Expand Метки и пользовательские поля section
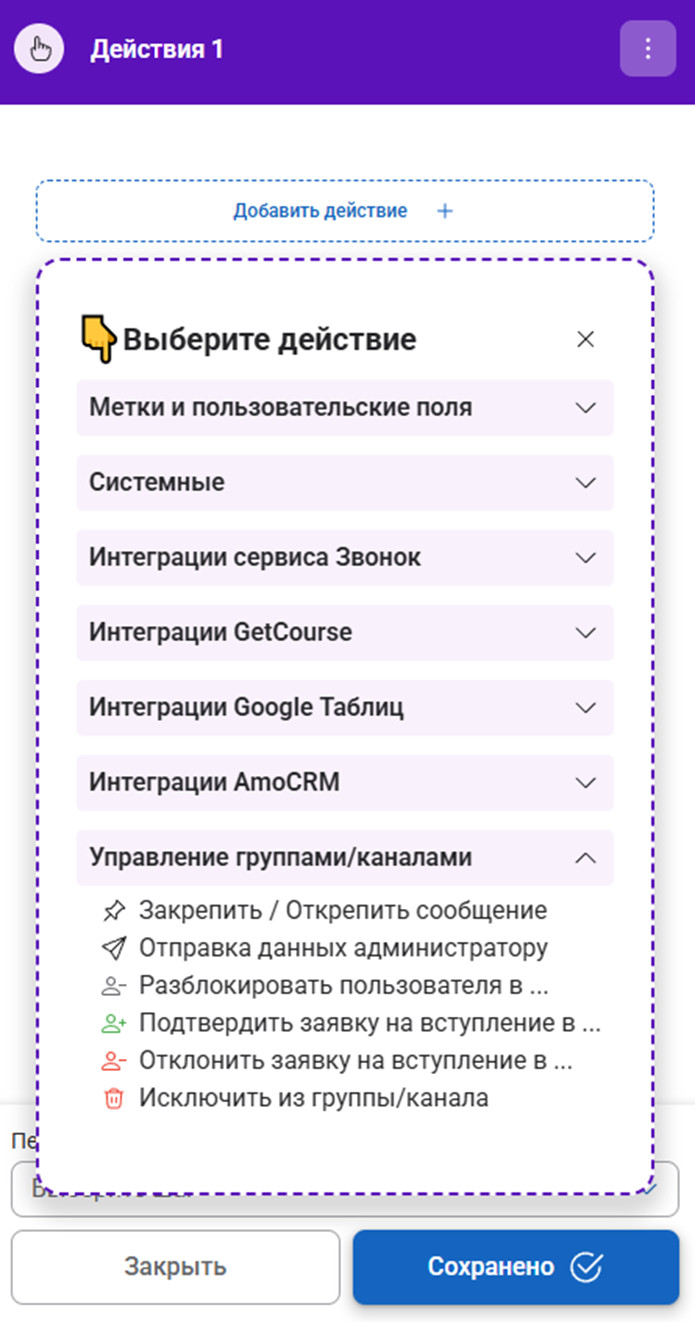Image resolution: width=695 pixels, height=1322 pixels. point(345,408)
